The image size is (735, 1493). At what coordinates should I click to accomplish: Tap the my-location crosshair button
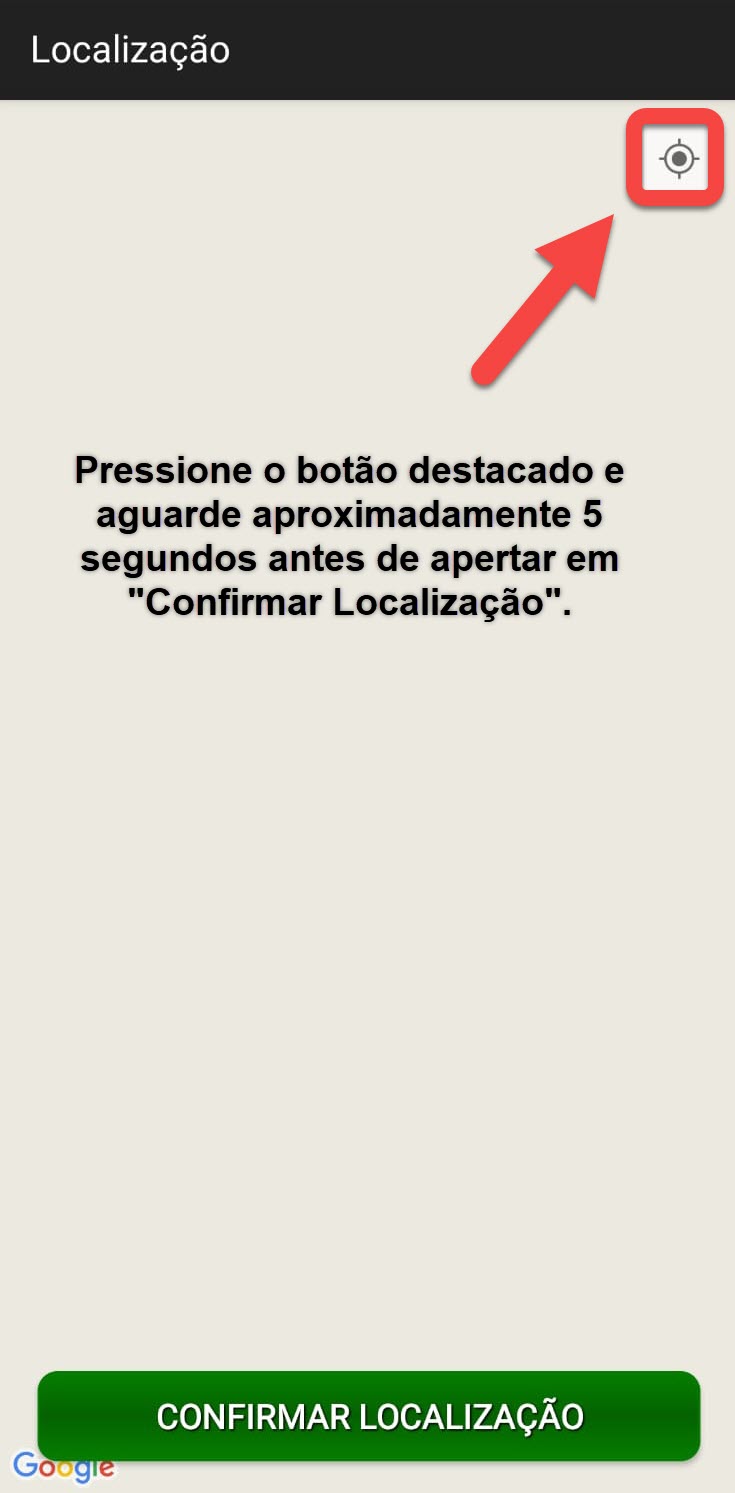(x=677, y=158)
